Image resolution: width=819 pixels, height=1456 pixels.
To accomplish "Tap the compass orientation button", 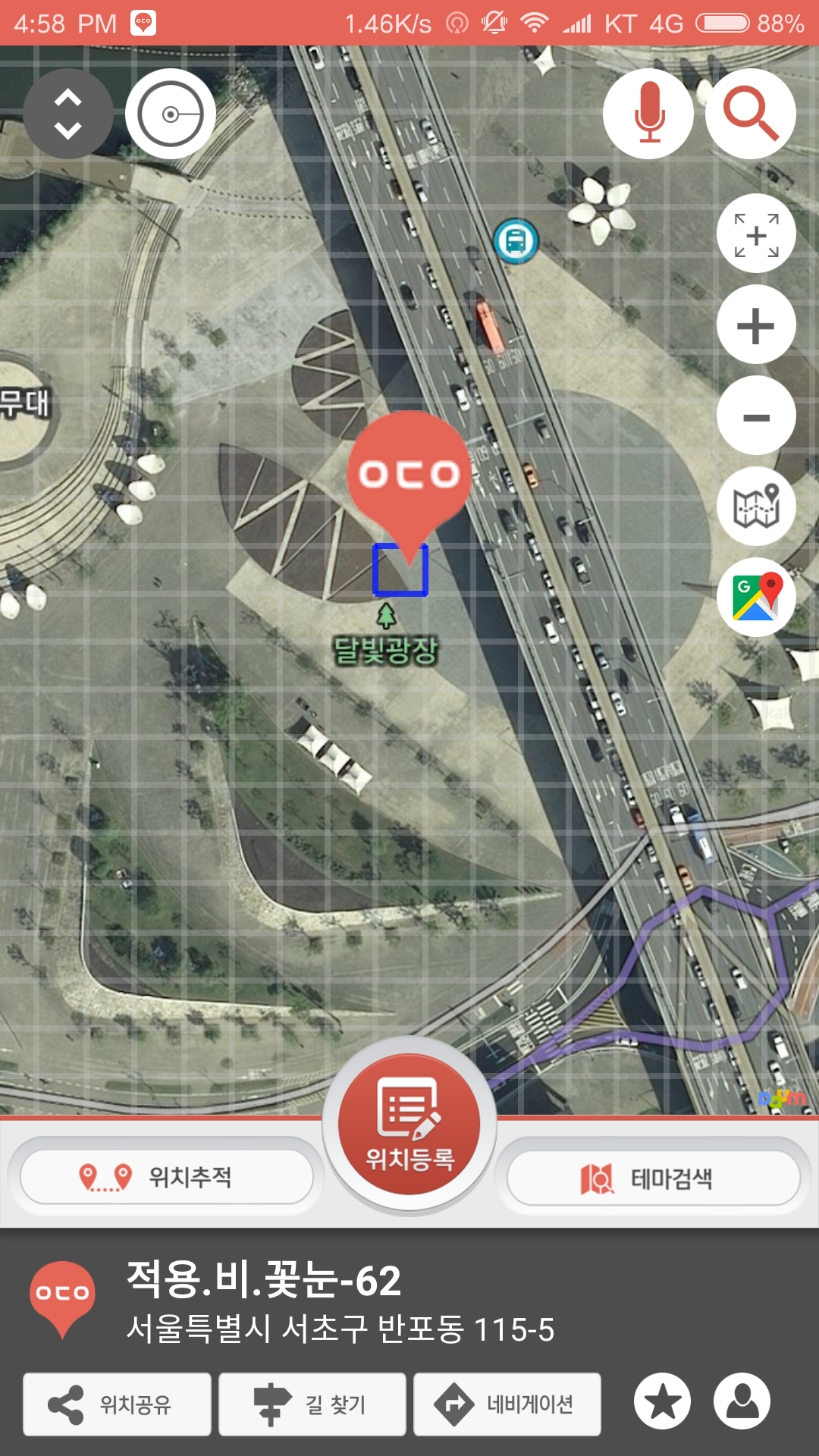I will (x=171, y=114).
